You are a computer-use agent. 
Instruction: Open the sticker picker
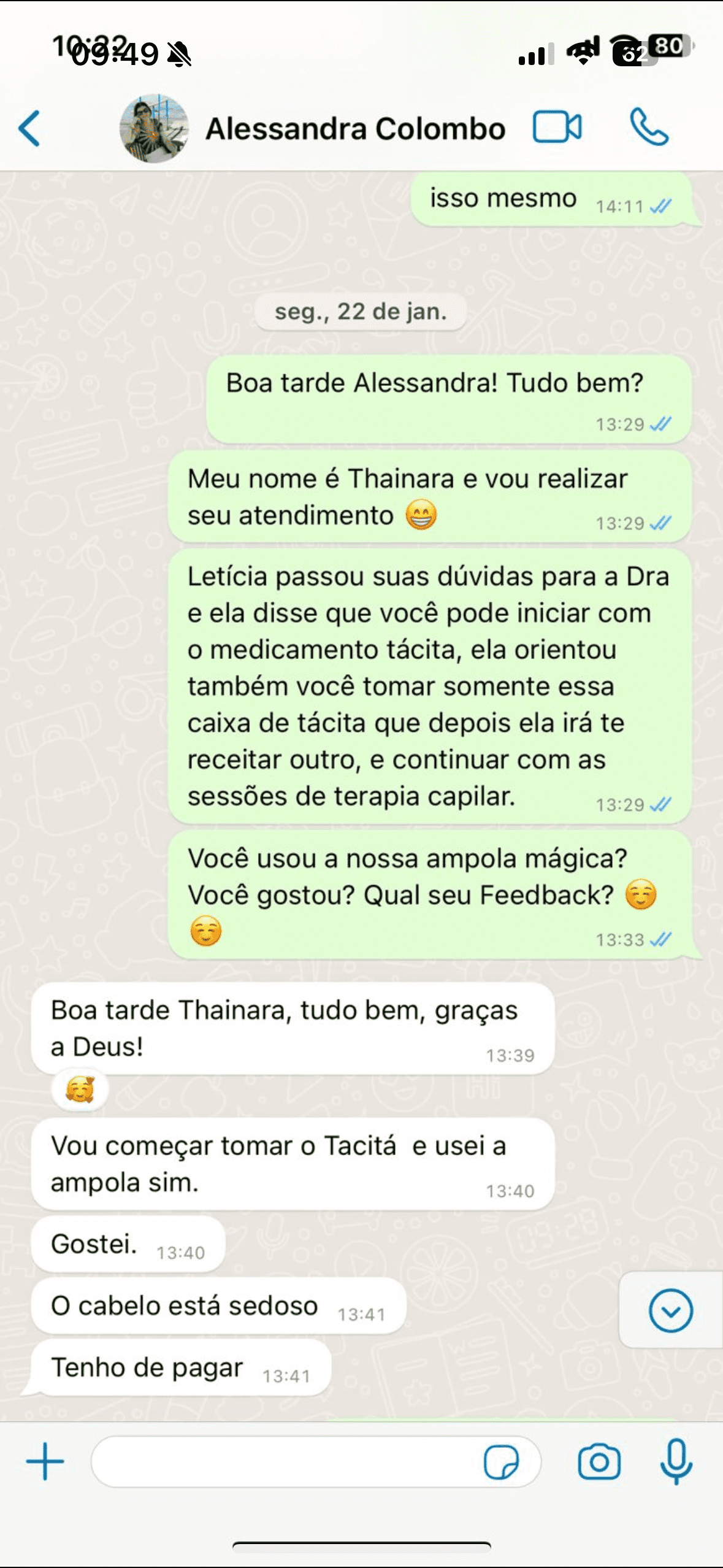coord(501,1462)
